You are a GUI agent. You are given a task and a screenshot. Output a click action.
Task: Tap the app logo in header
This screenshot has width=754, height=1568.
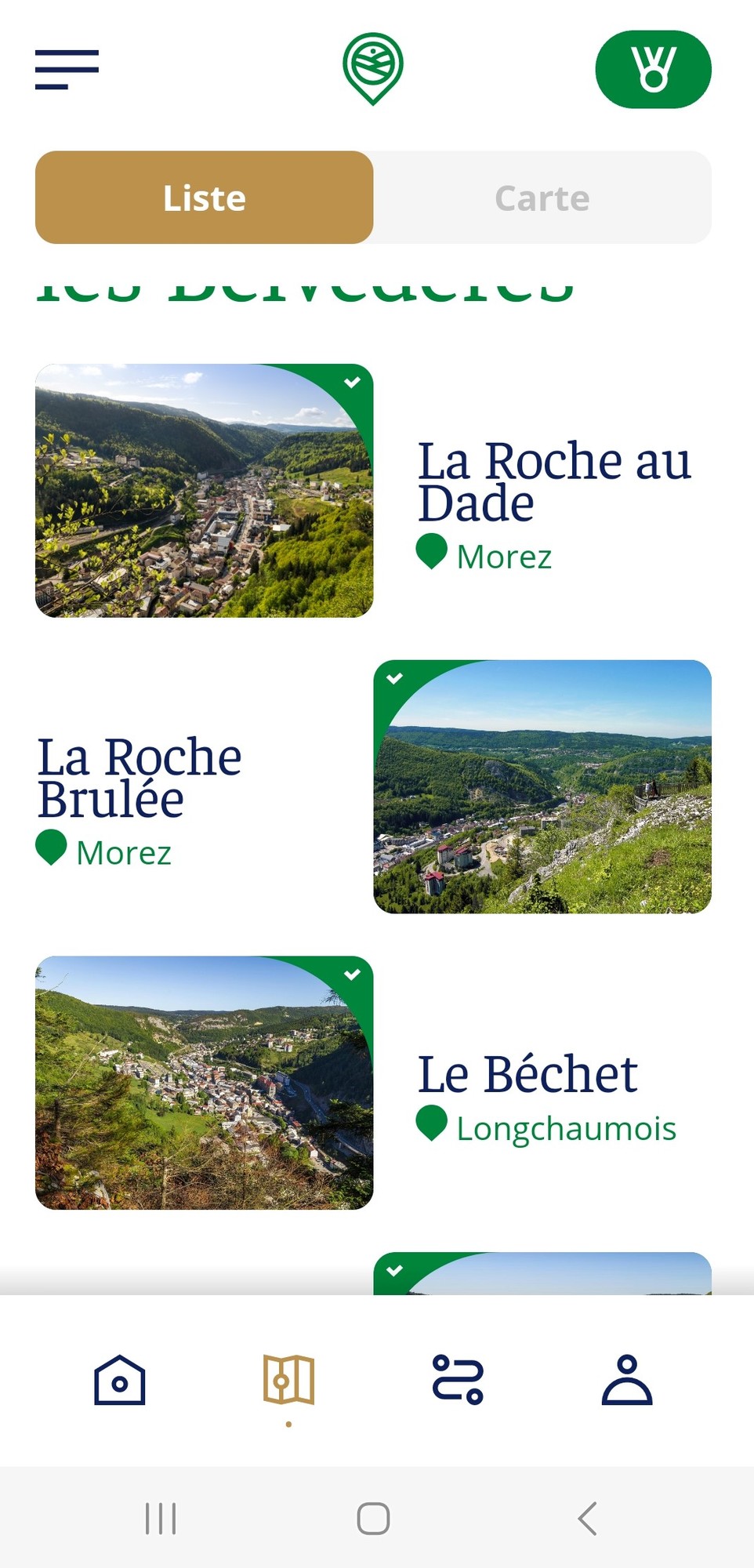373,69
